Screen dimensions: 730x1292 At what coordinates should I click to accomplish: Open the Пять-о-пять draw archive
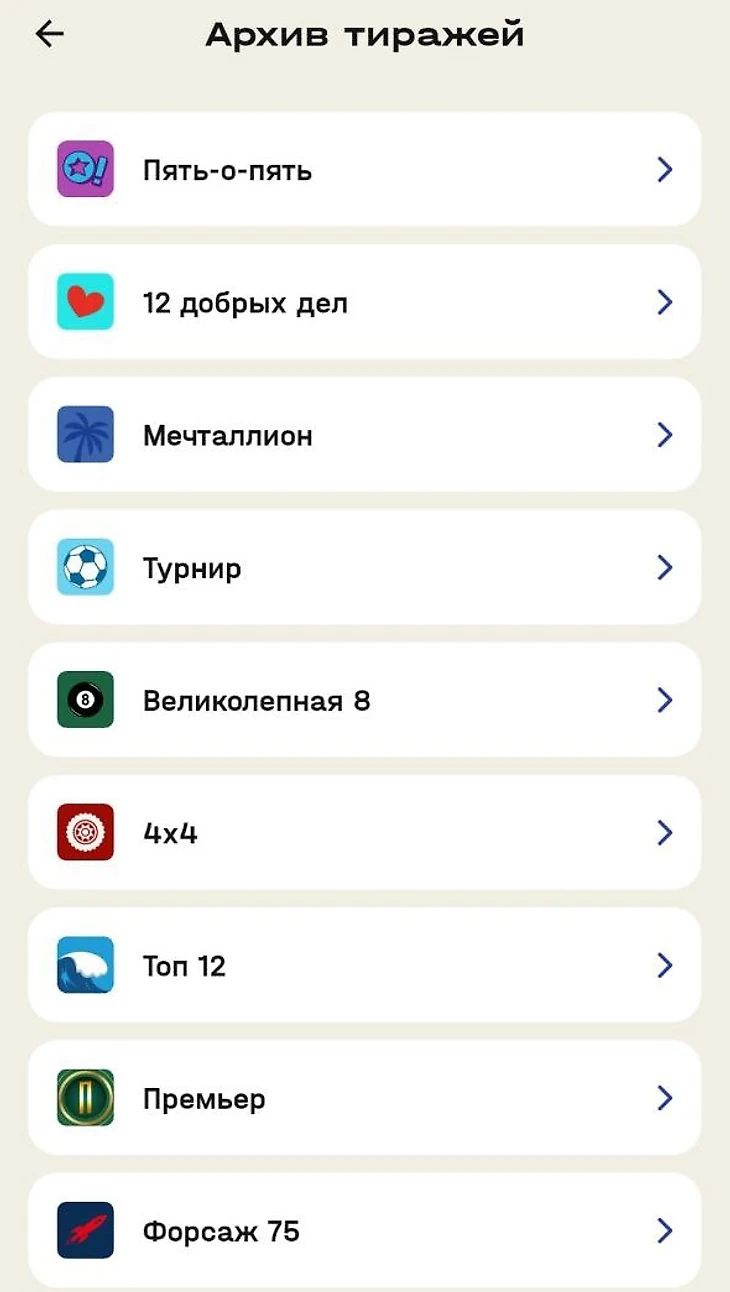click(364, 170)
